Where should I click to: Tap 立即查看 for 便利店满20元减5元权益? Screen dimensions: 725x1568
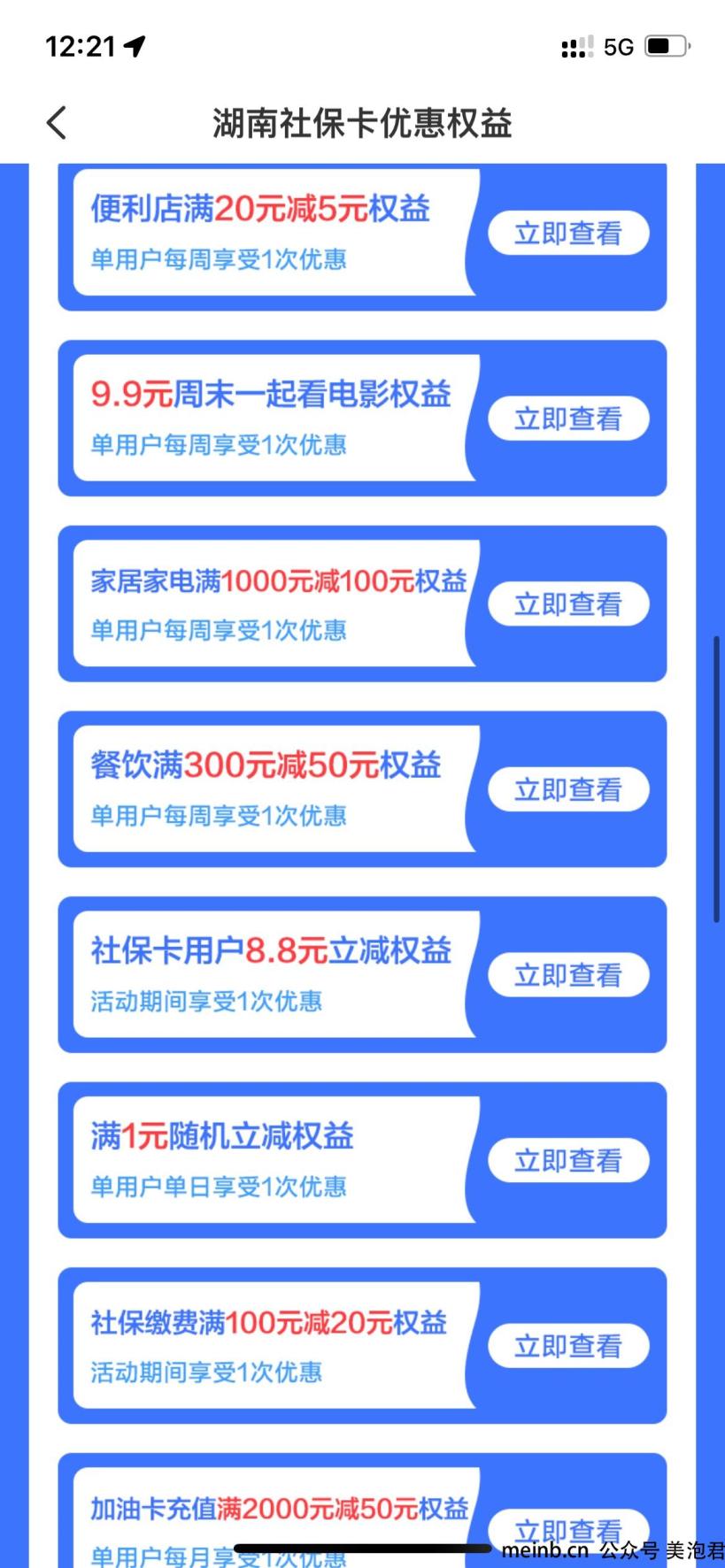pos(568,234)
